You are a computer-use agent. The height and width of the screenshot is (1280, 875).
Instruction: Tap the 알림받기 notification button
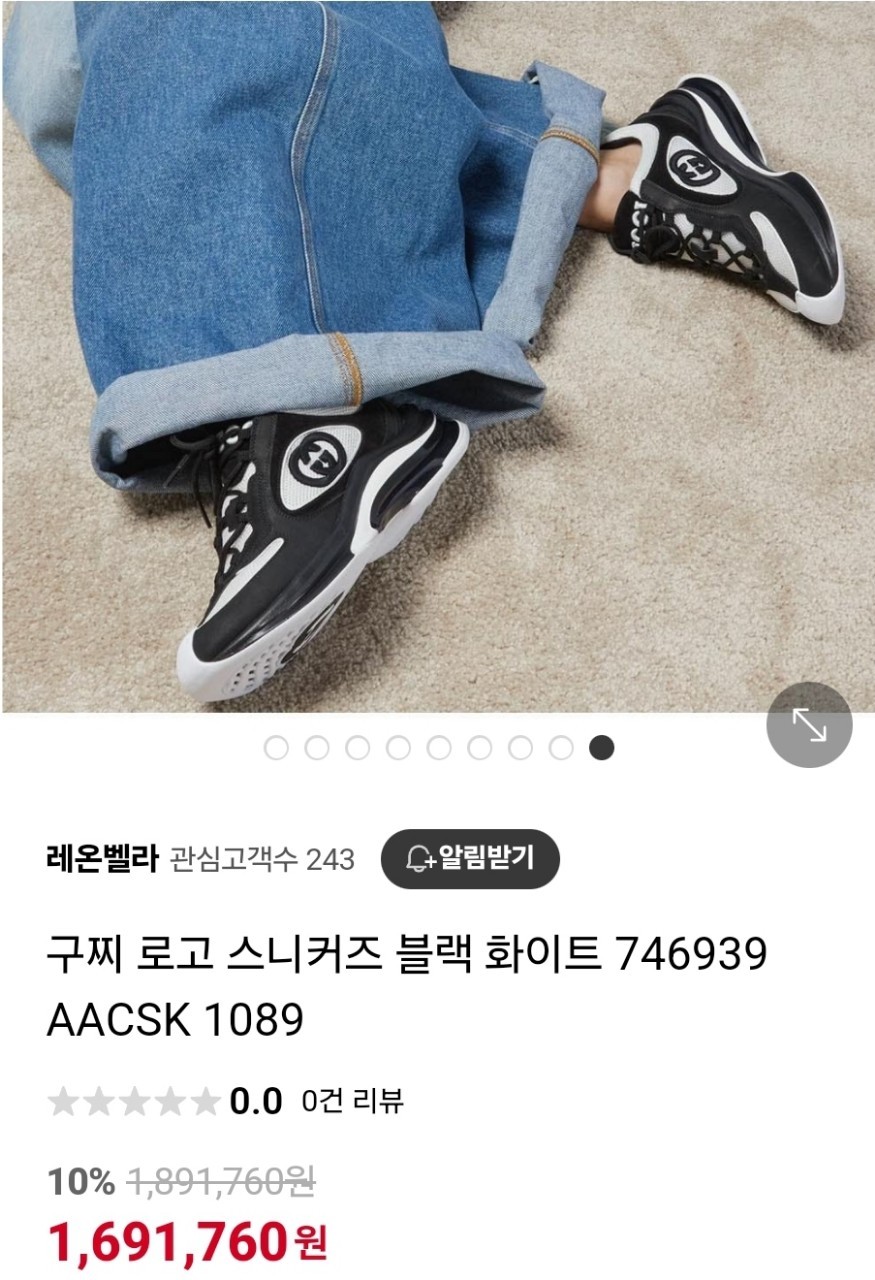coord(470,859)
